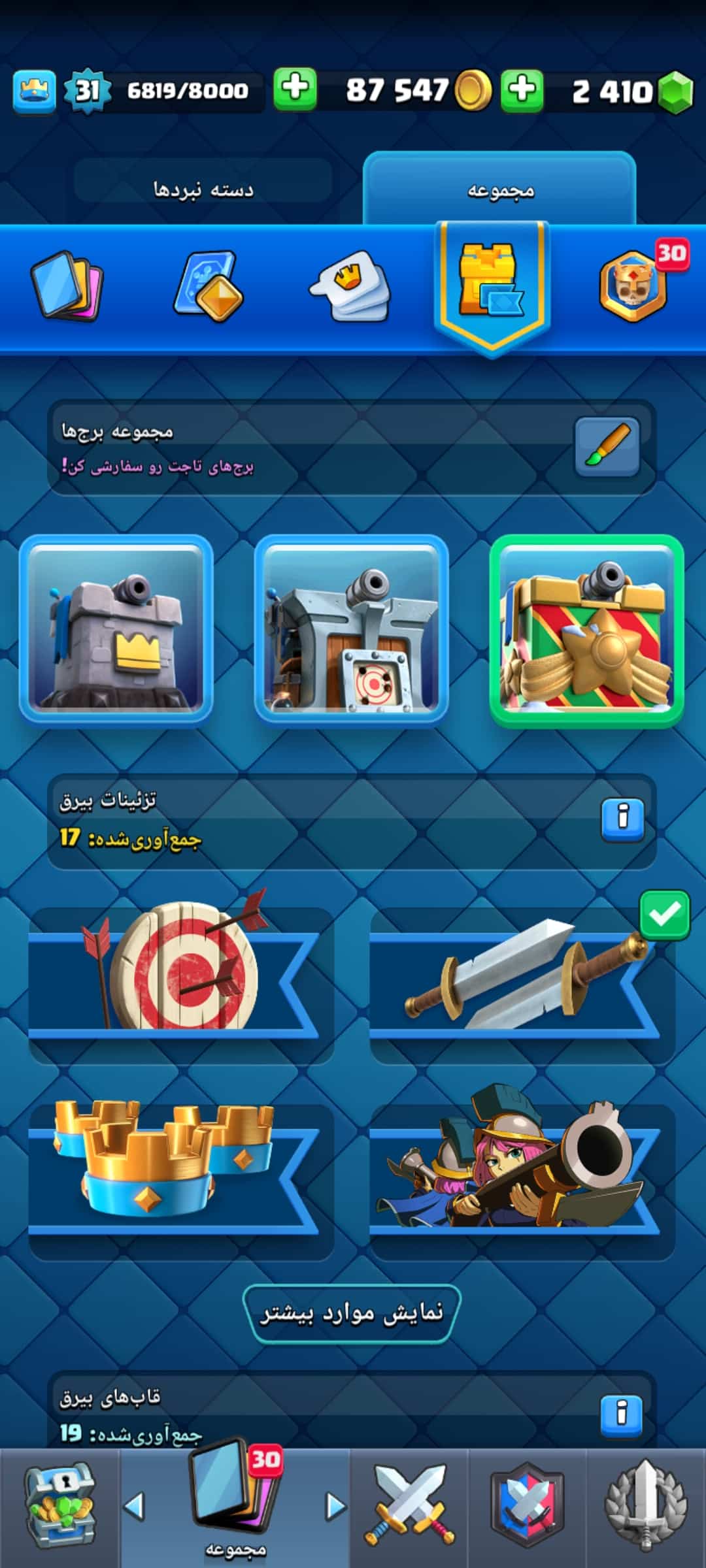Open the skull badge section with 30 alerts
This screenshot has height=1568, width=706.
[634, 287]
